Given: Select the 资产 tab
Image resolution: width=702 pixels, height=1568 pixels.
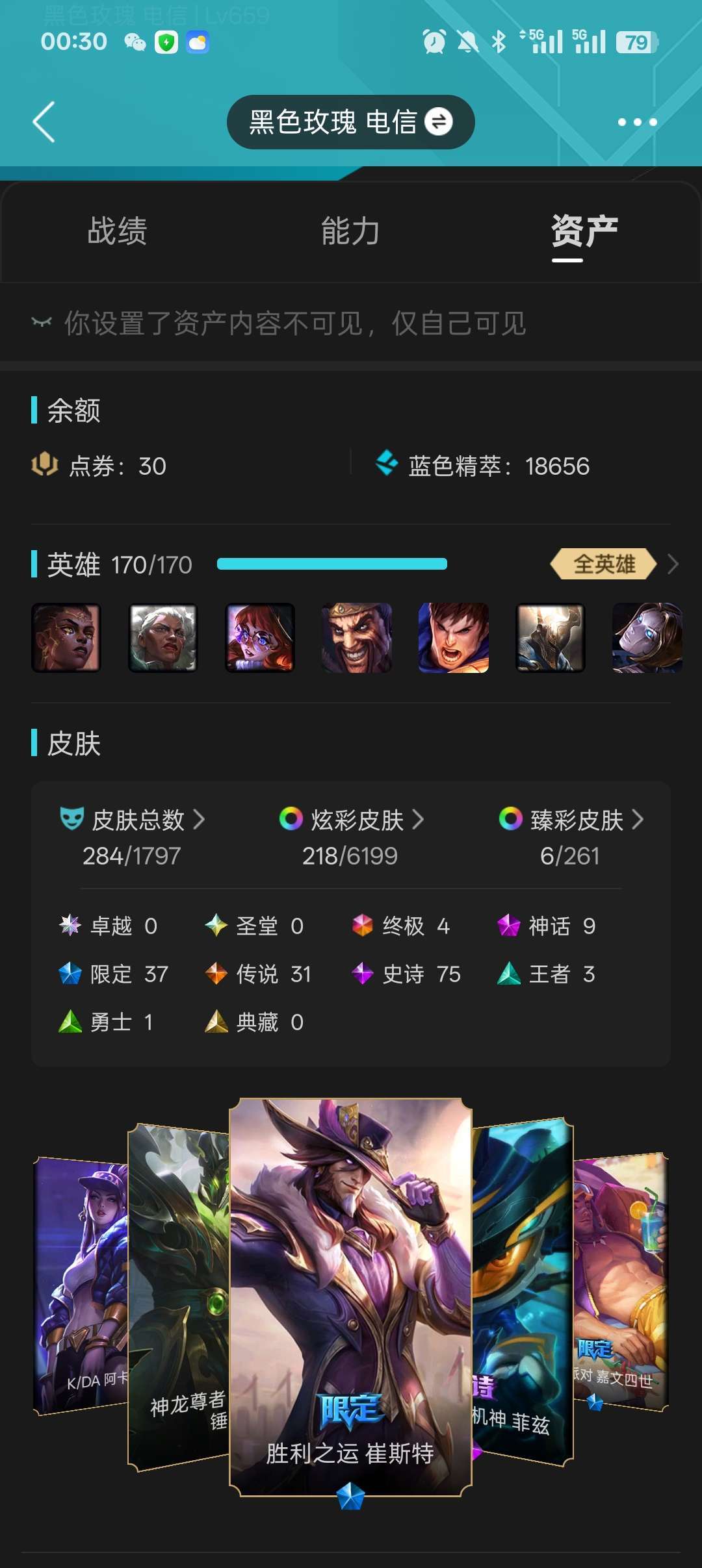Looking at the screenshot, I should [584, 231].
